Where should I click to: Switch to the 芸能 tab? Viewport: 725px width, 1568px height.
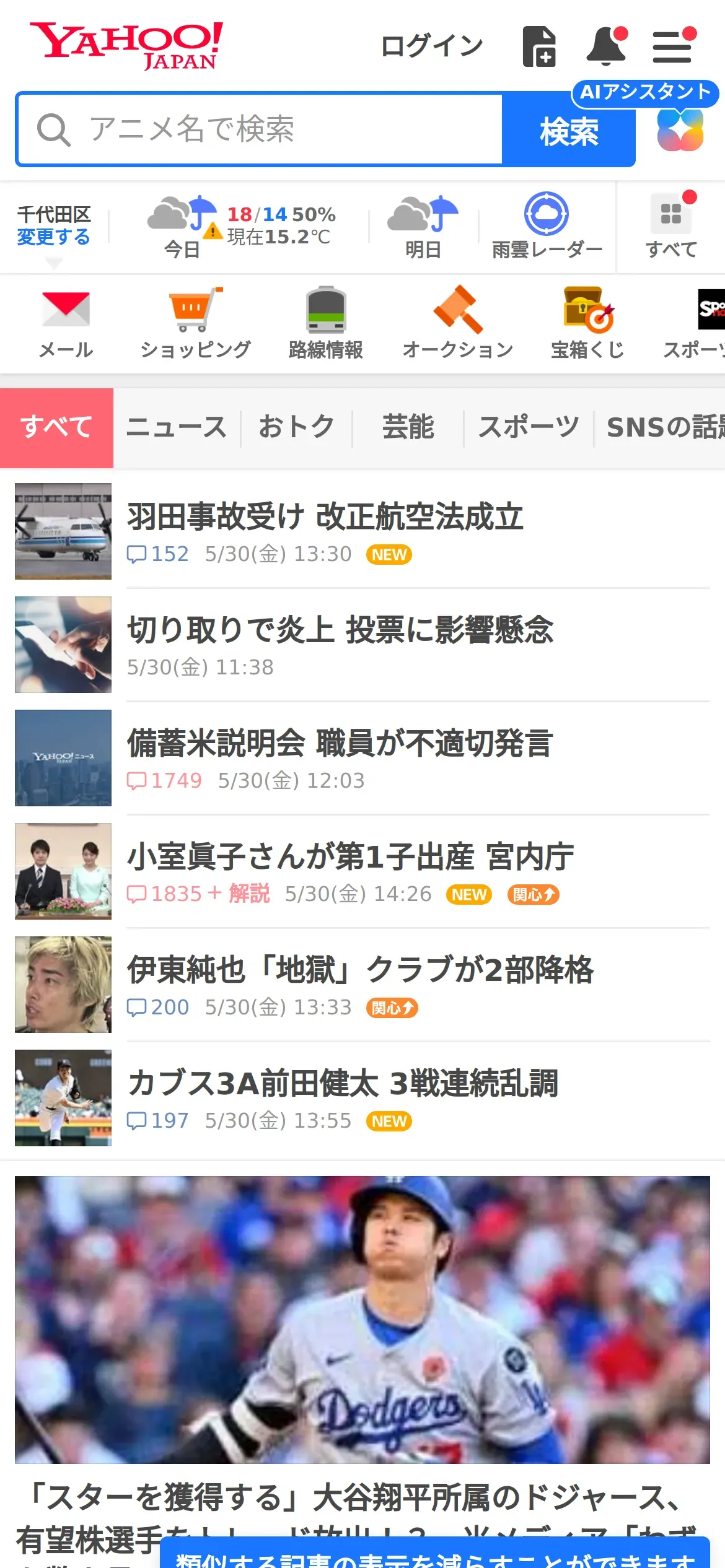click(x=408, y=427)
